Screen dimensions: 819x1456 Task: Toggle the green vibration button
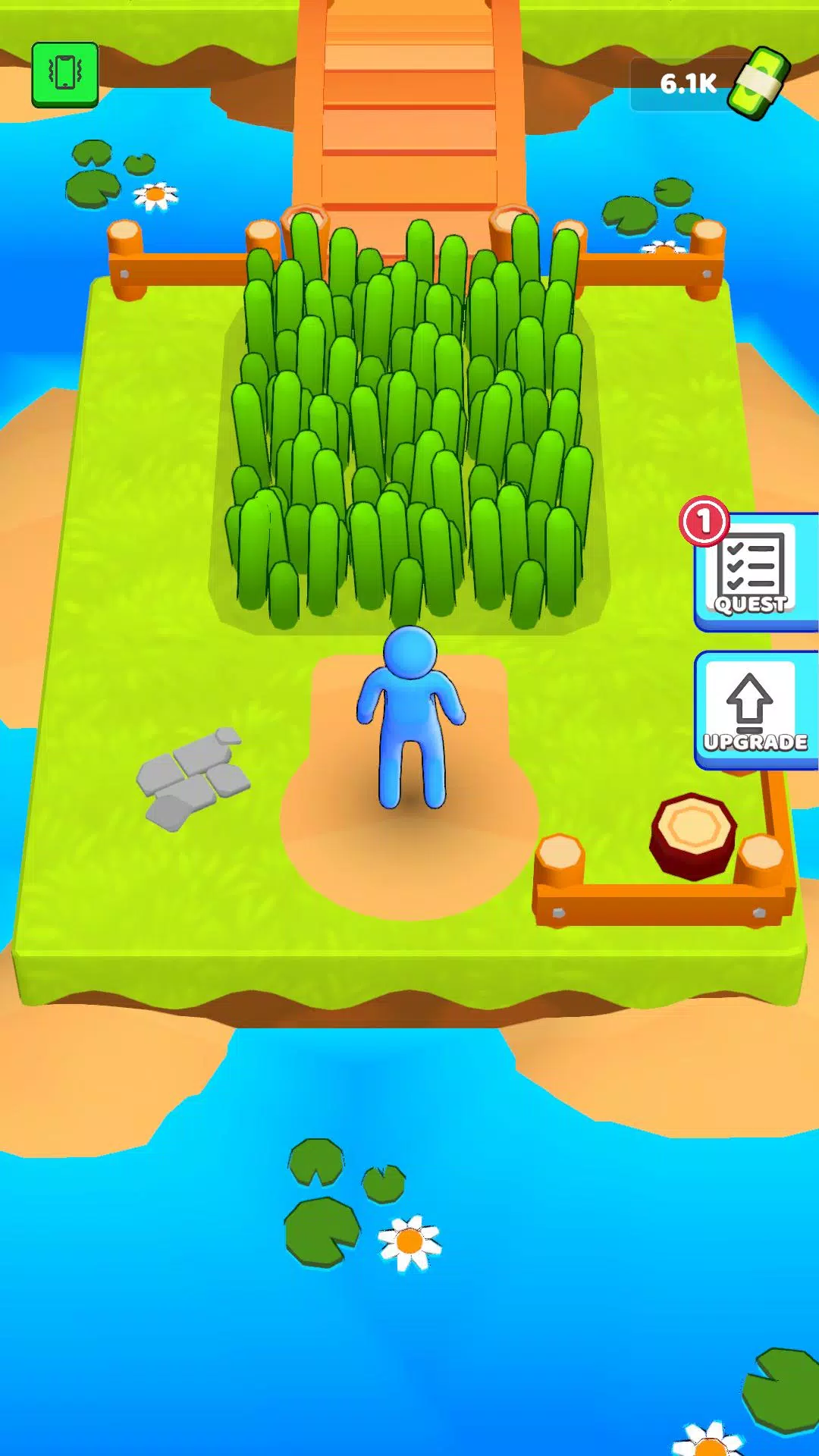65,74
